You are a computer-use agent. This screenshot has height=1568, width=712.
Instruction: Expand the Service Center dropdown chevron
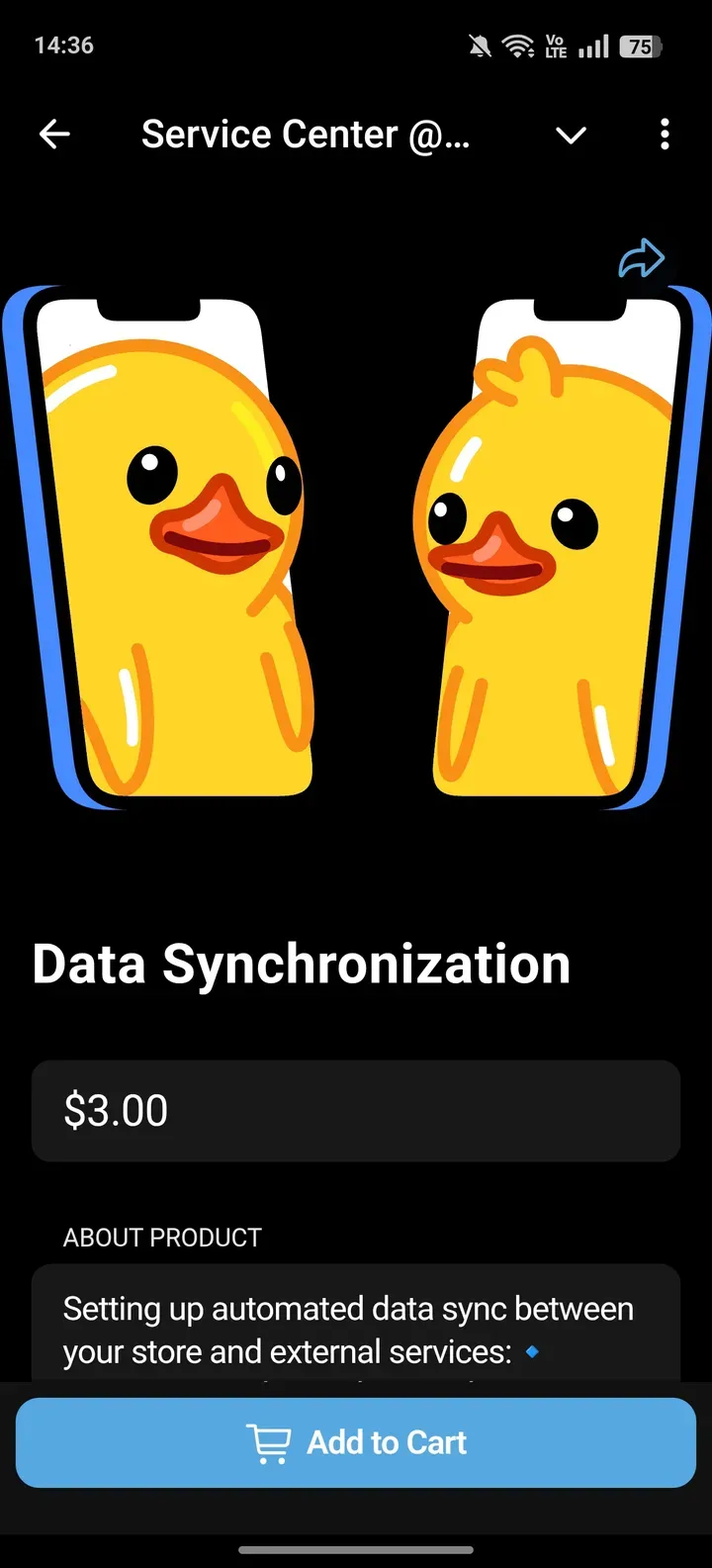pos(571,136)
